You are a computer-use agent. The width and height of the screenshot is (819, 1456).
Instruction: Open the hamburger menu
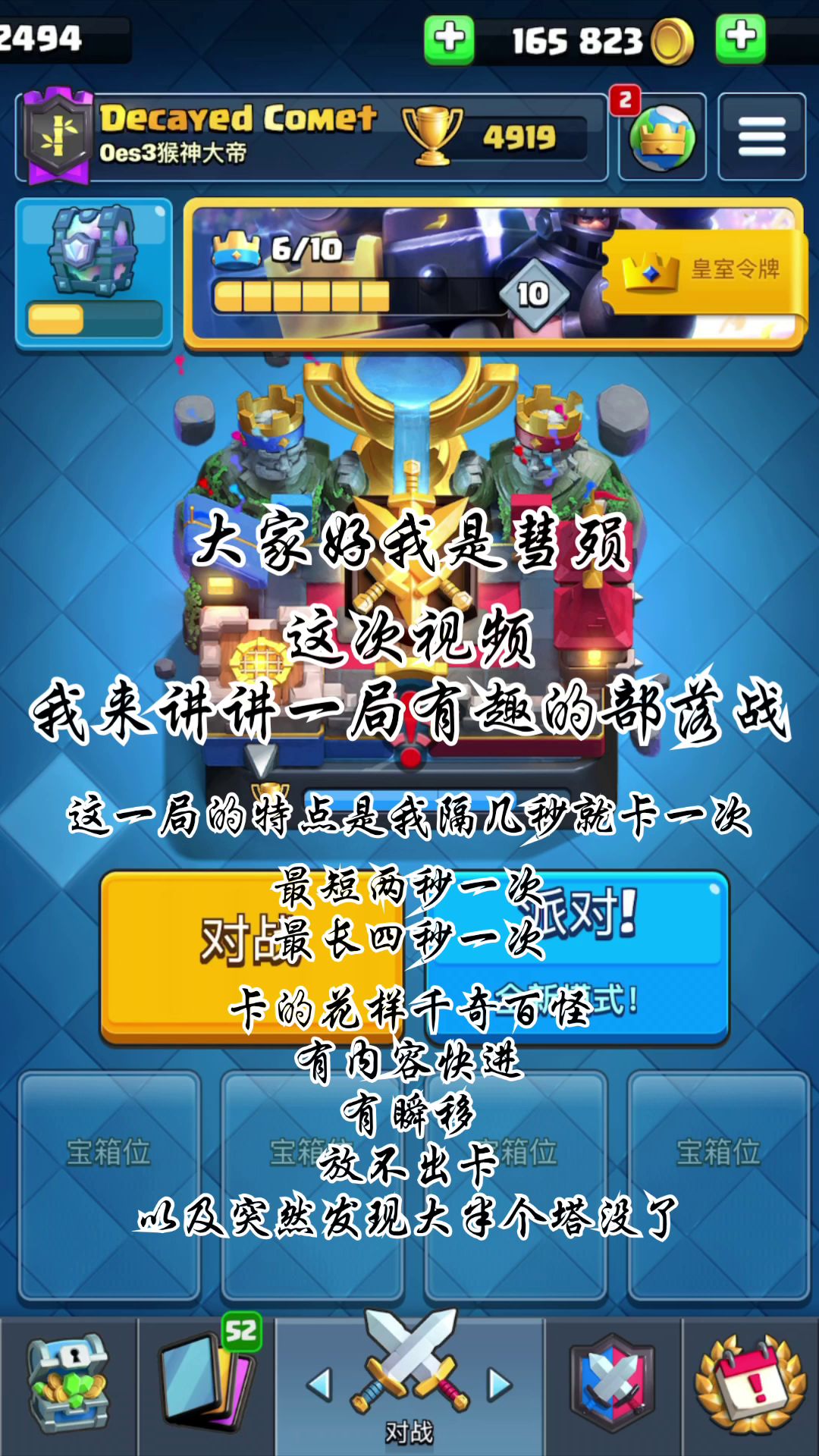click(761, 136)
